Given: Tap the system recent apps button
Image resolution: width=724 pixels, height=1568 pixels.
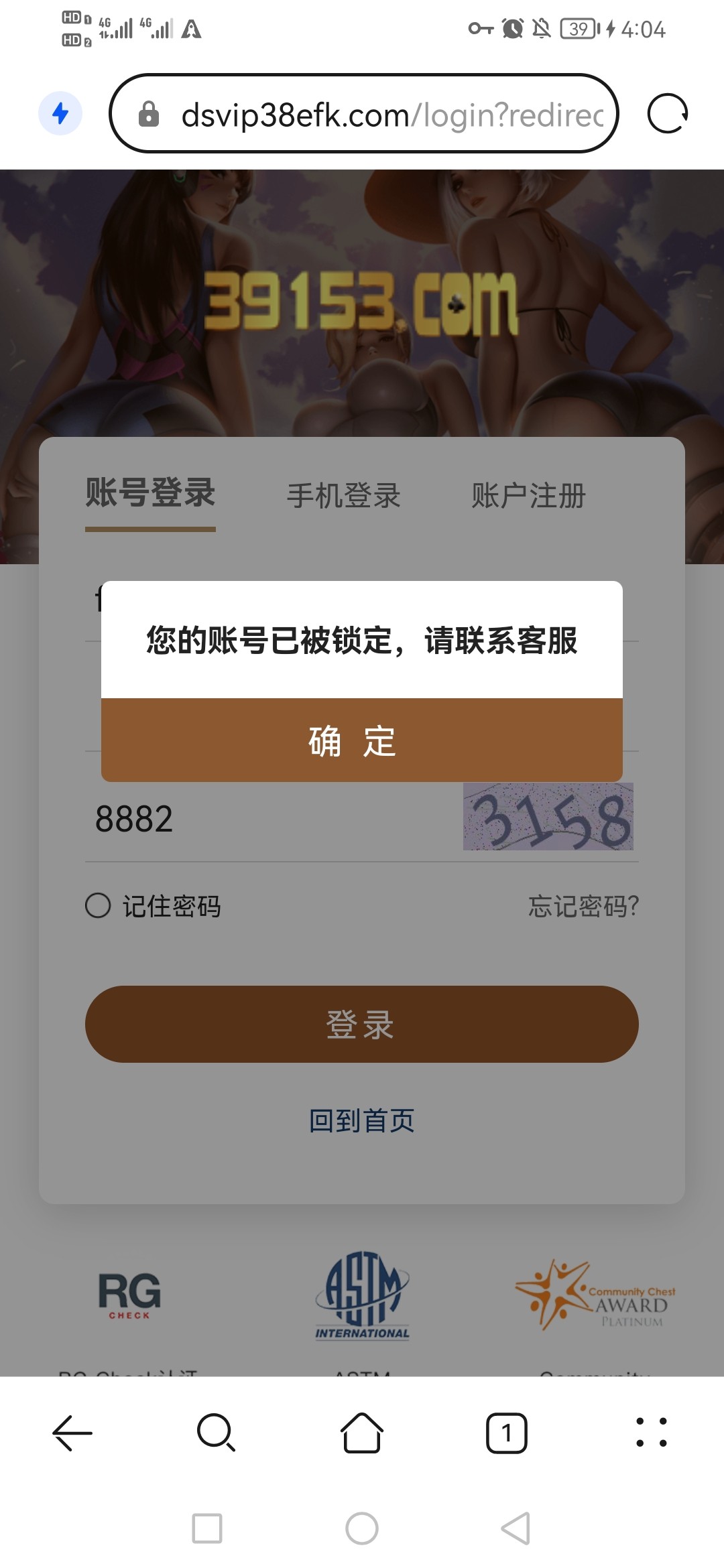Looking at the screenshot, I should pos(207,1528).
